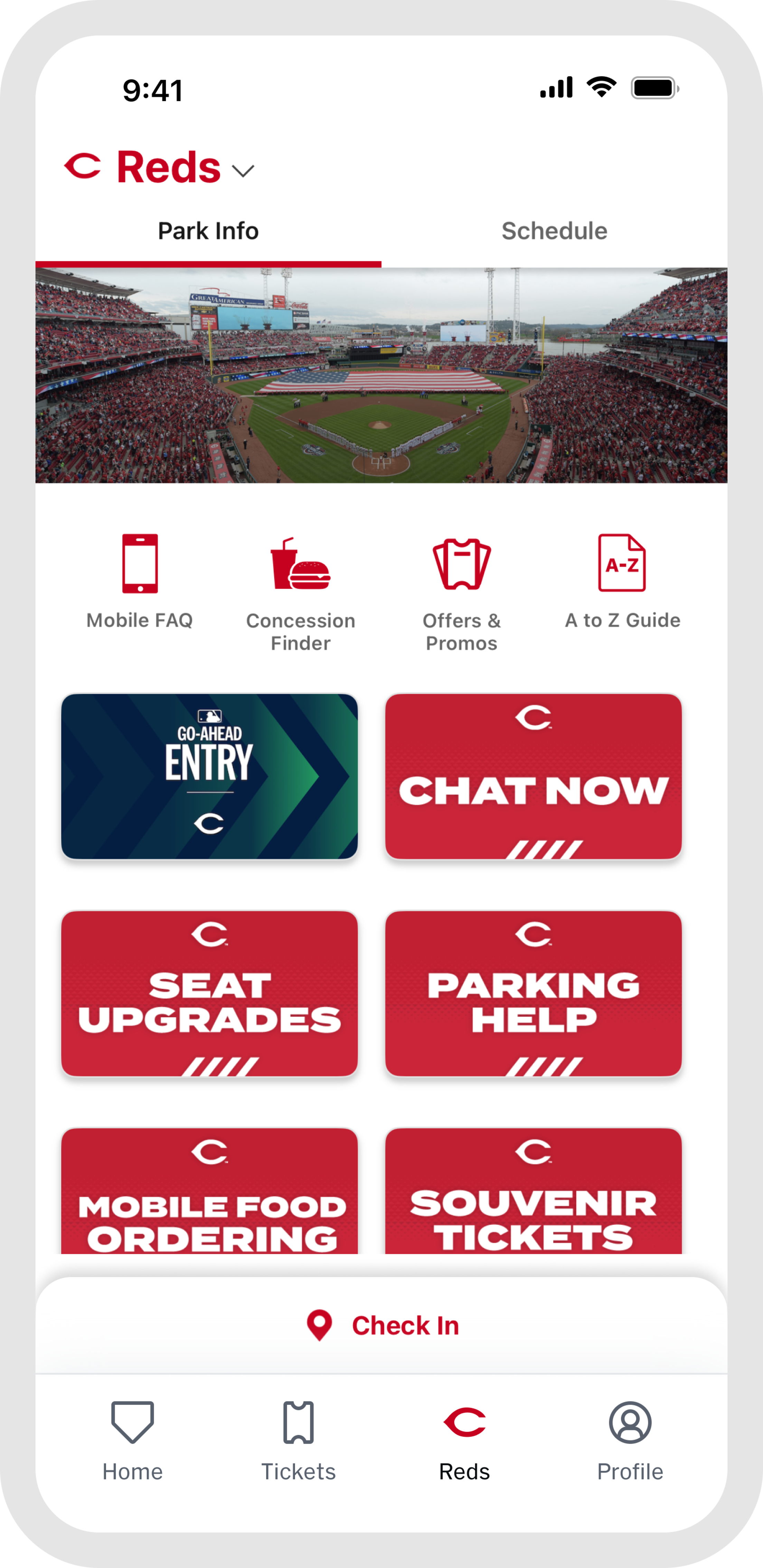Open the Go-Ahead Entry card

coord(209,776)
